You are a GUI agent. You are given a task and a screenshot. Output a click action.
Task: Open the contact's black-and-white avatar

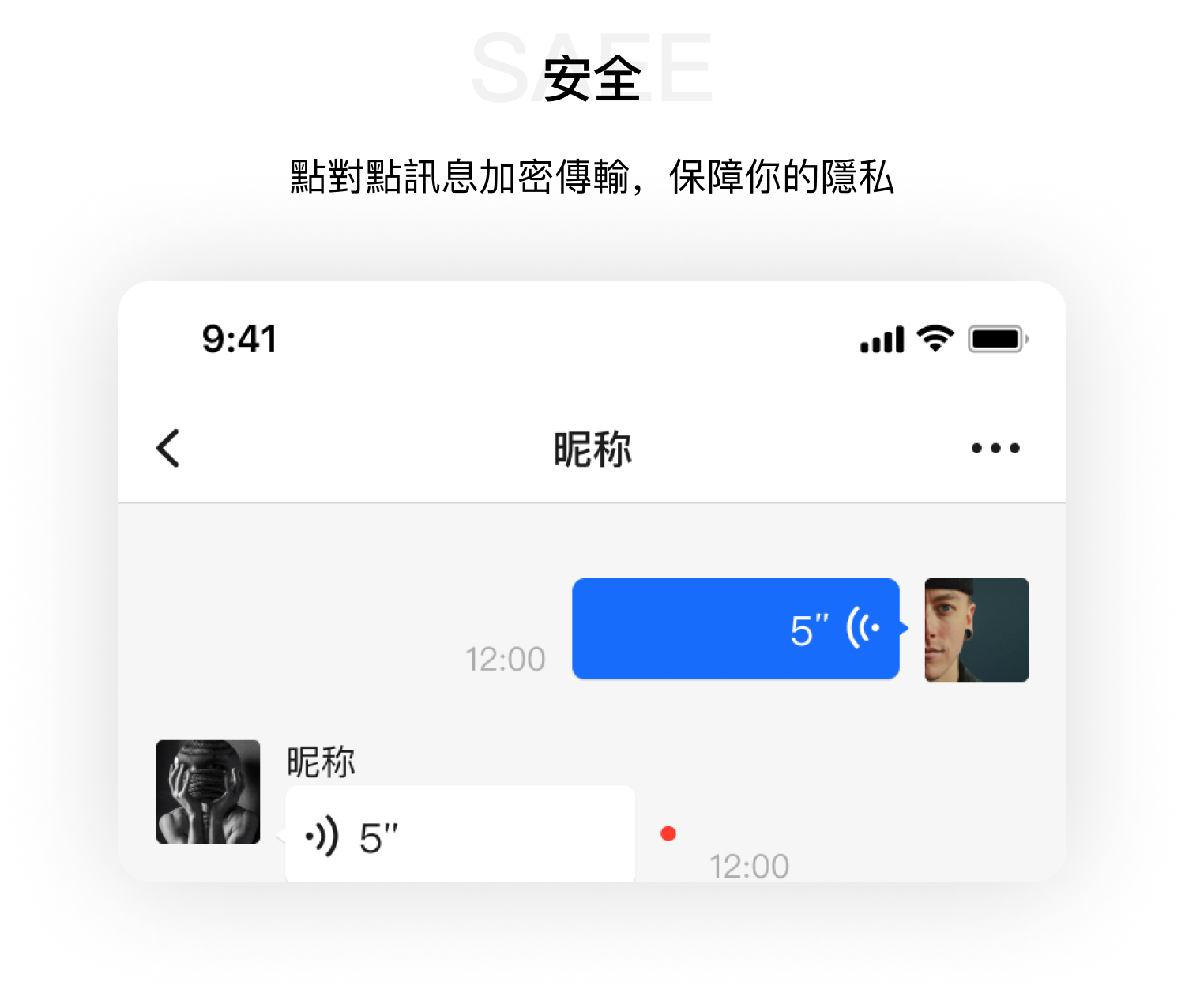209,792
